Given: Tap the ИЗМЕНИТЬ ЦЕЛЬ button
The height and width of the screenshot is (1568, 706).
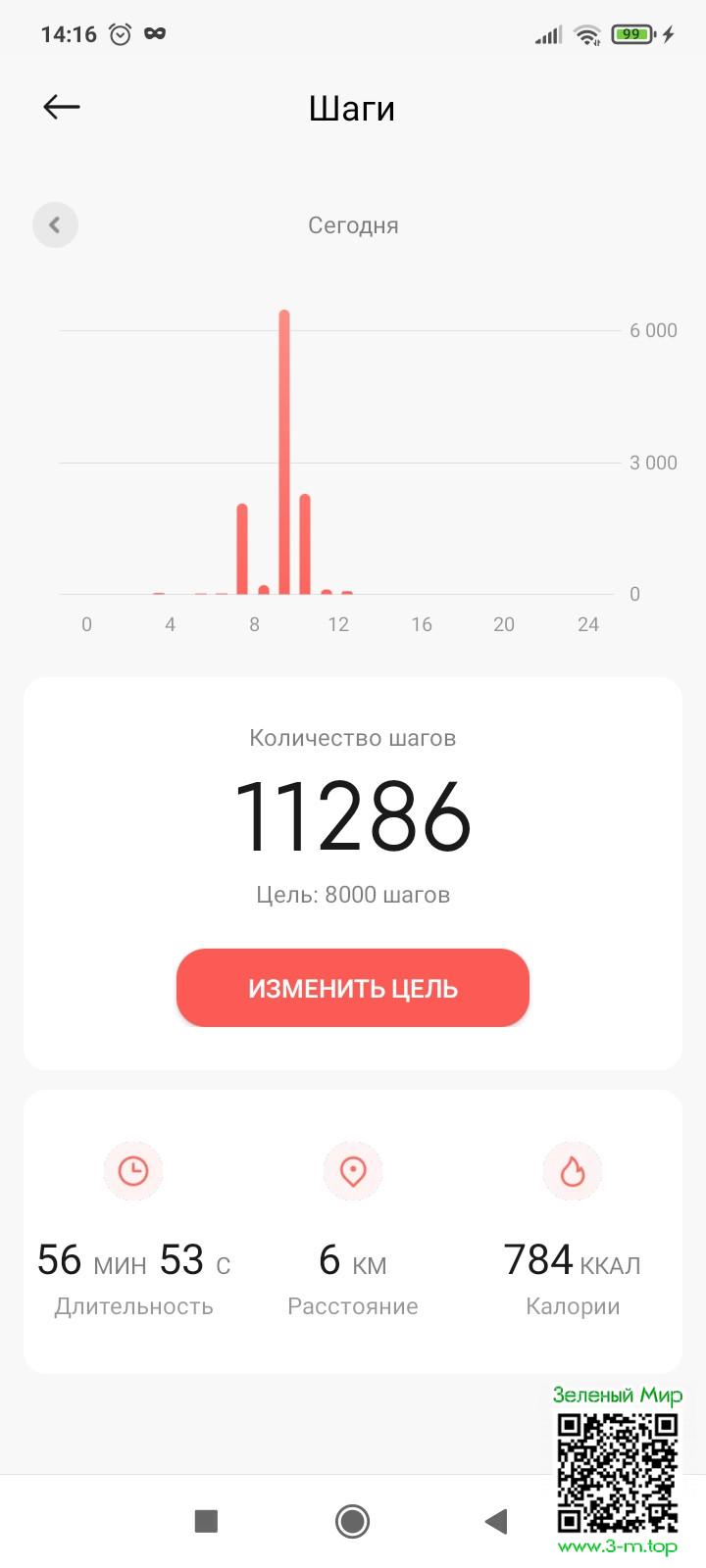Looking at the screenshot, I should coord(353,988).
